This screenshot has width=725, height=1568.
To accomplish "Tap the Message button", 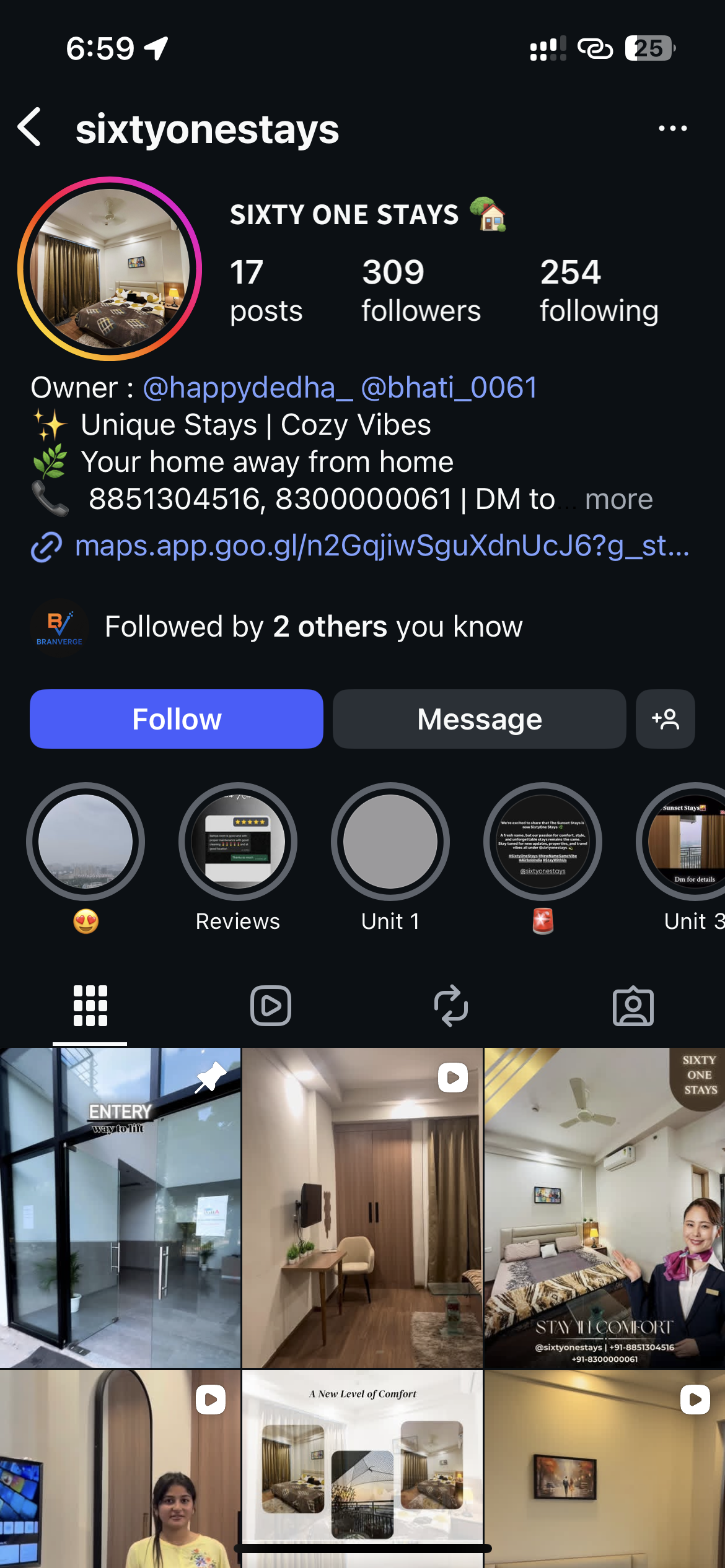I will pos(478,719).
